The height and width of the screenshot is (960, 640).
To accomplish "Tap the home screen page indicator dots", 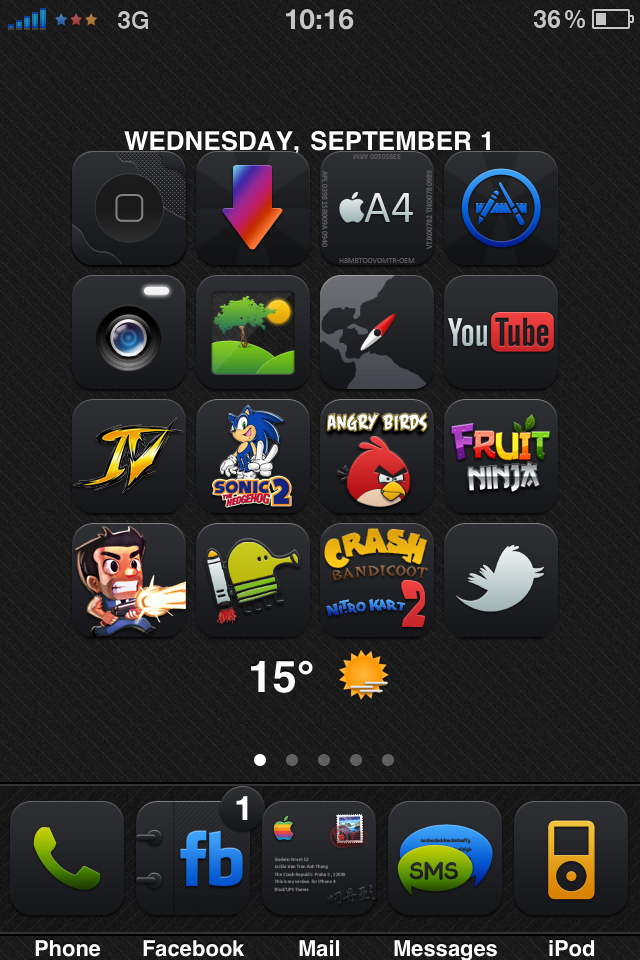I will (x=324, y=760).
